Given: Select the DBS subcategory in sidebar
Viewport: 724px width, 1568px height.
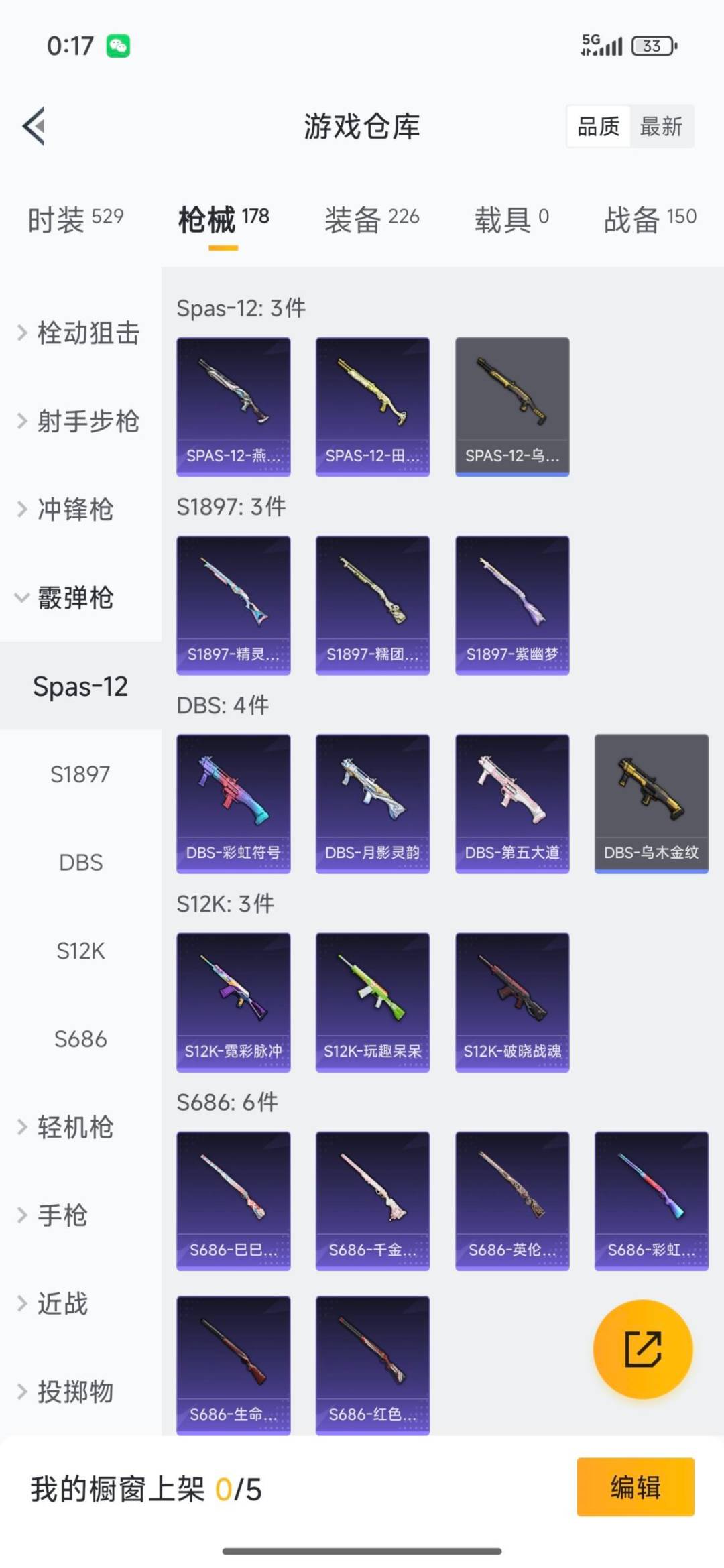Looking at the screenshot, I should [81, 862].
